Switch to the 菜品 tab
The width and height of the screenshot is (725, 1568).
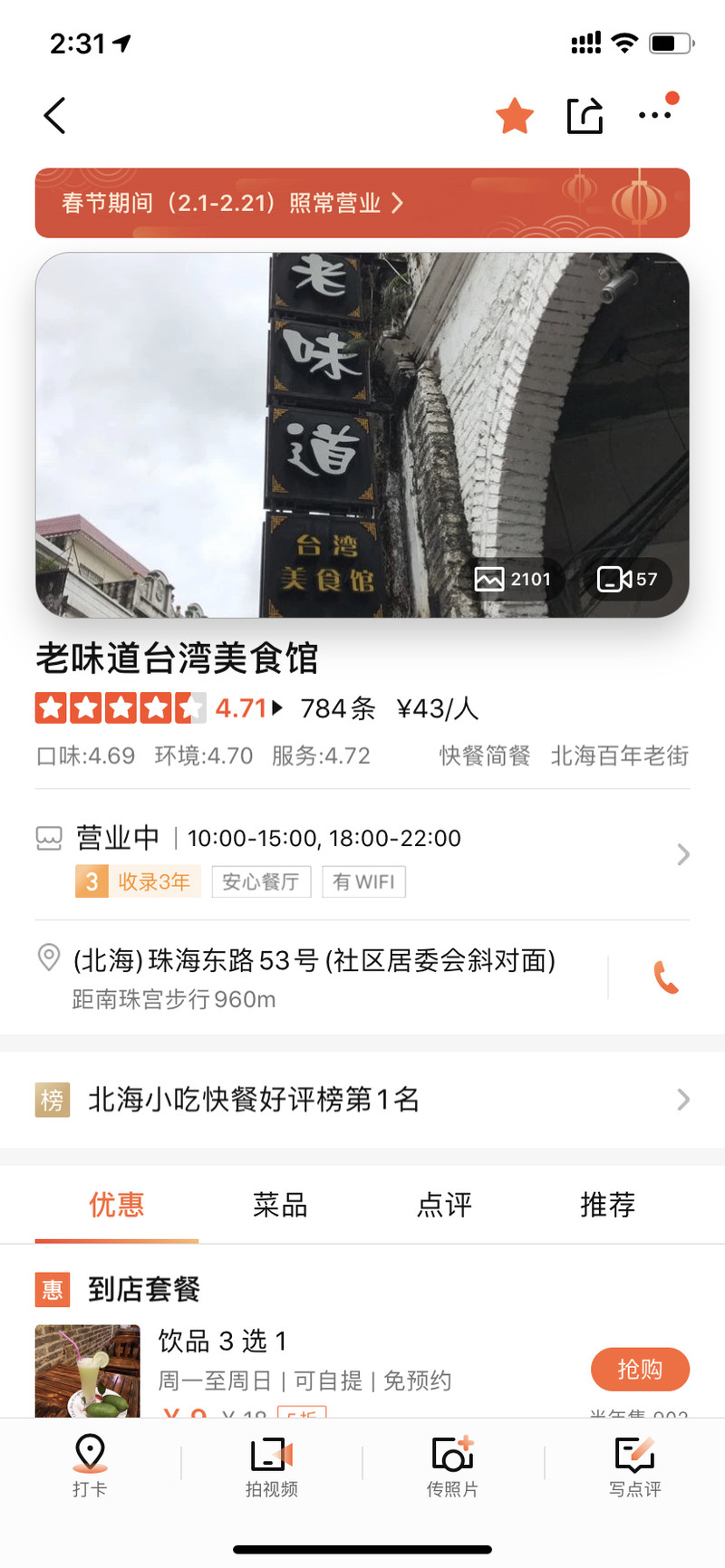tap(280, 1205)
